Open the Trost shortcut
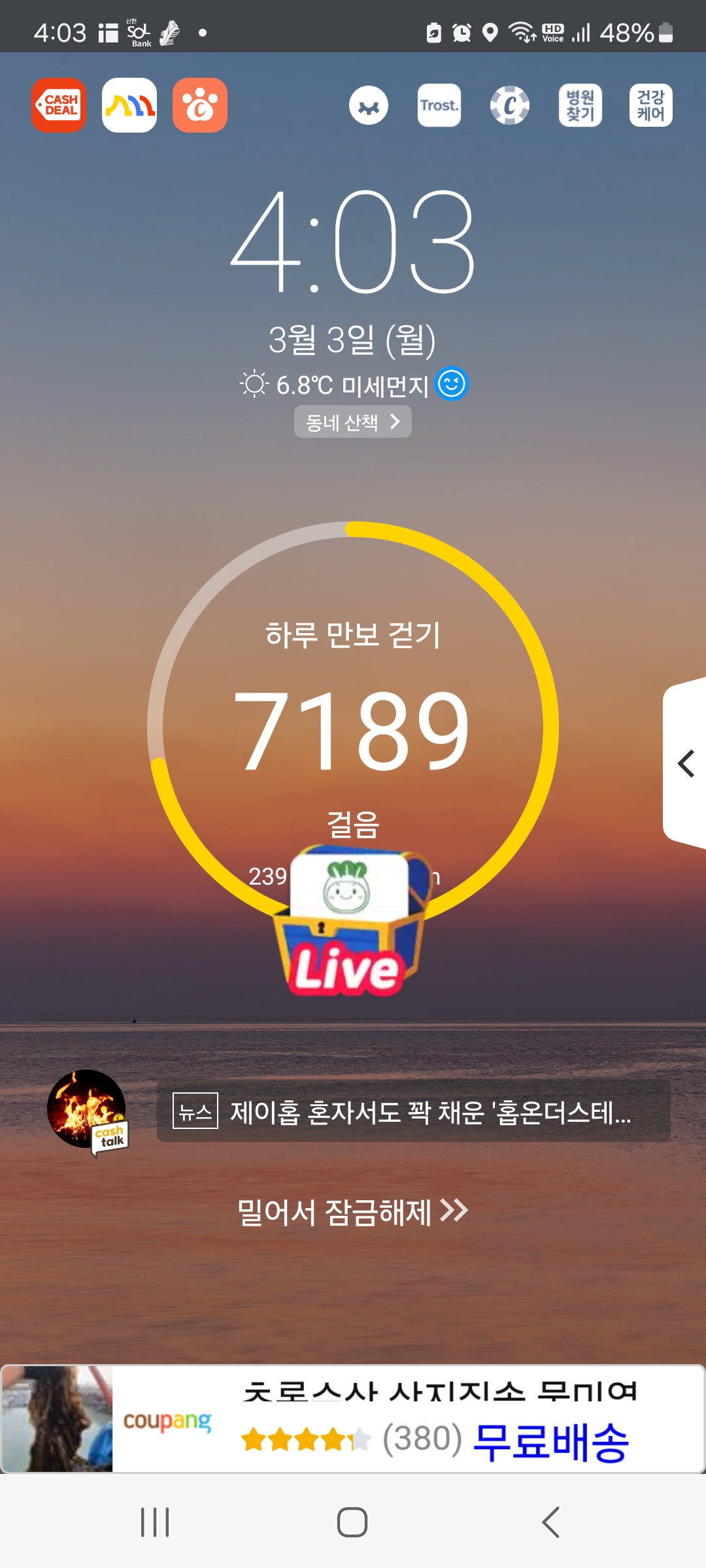The width and height of the screenshot is (706, 1568). [x=439, y=105]
